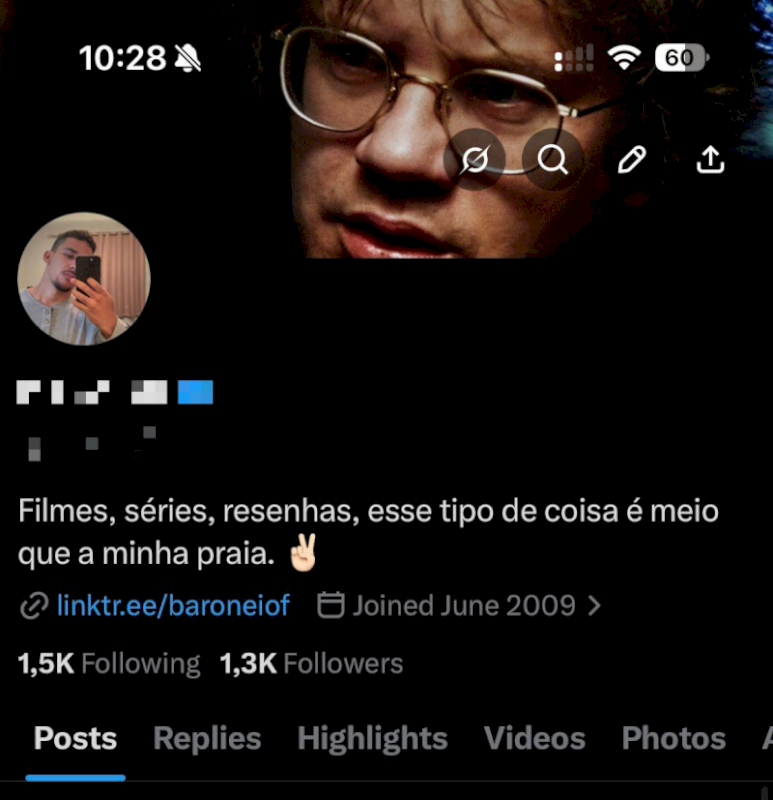Screen dimensions: 773x800
Task: Stay on the Posts tab
Action: [x=74, y=739]
